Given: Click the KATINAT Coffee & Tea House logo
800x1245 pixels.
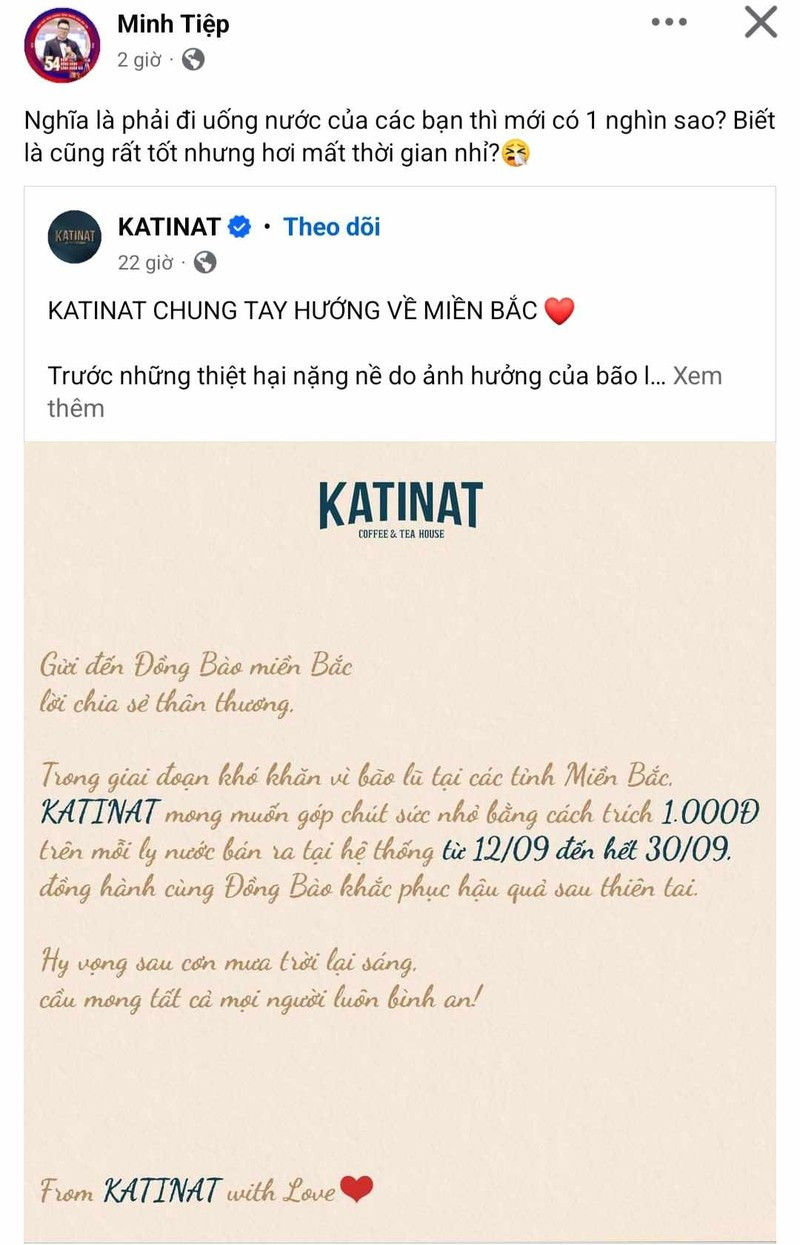Looking at the screenshot, I should [x=399, y=508].
